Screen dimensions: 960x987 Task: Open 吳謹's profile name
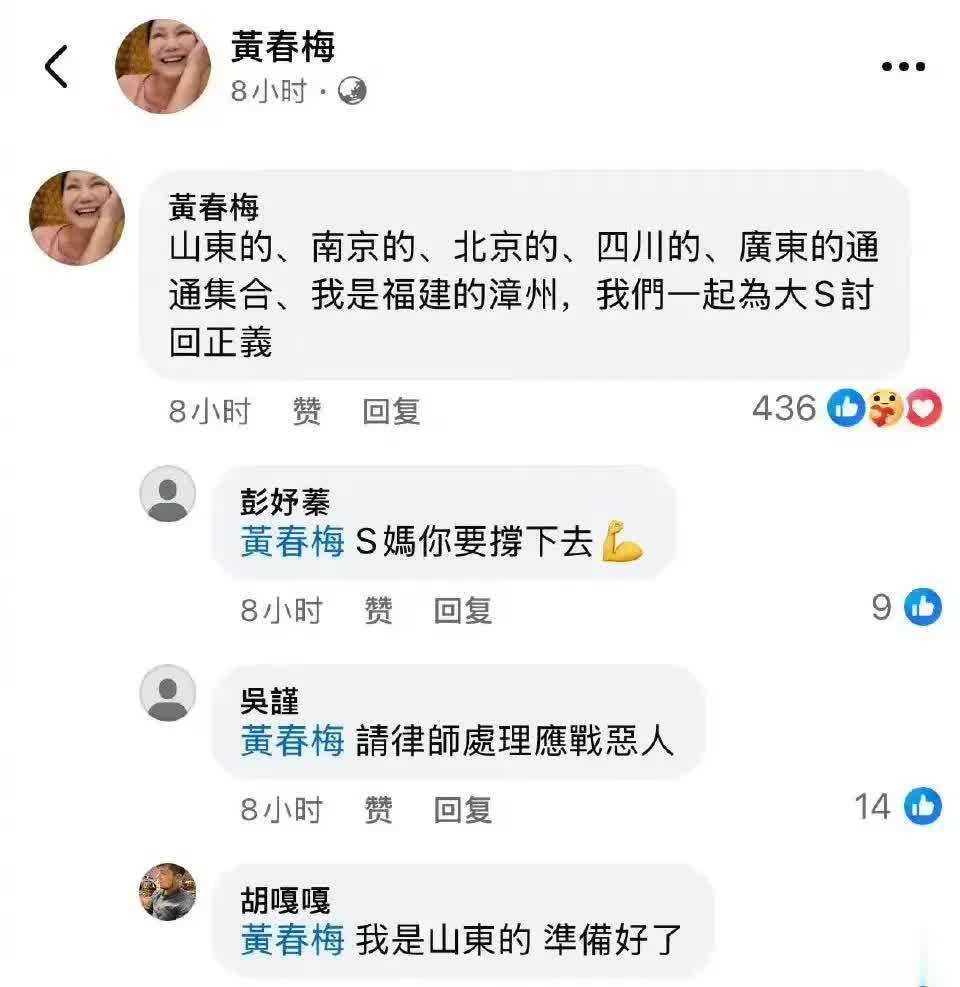point(270,700)
